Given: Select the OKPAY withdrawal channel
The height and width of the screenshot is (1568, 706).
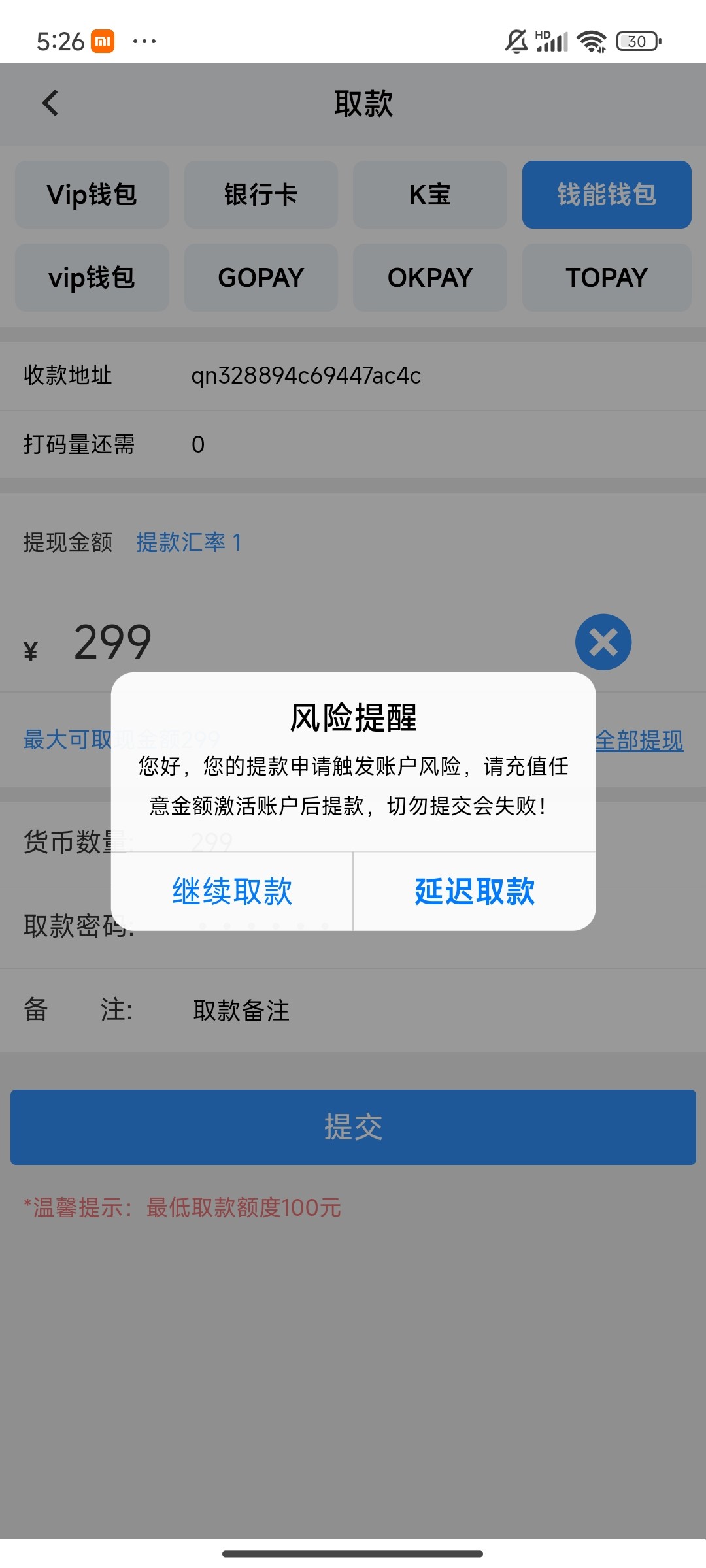Looking at the screenshot, I should click(x=429, y=278).
